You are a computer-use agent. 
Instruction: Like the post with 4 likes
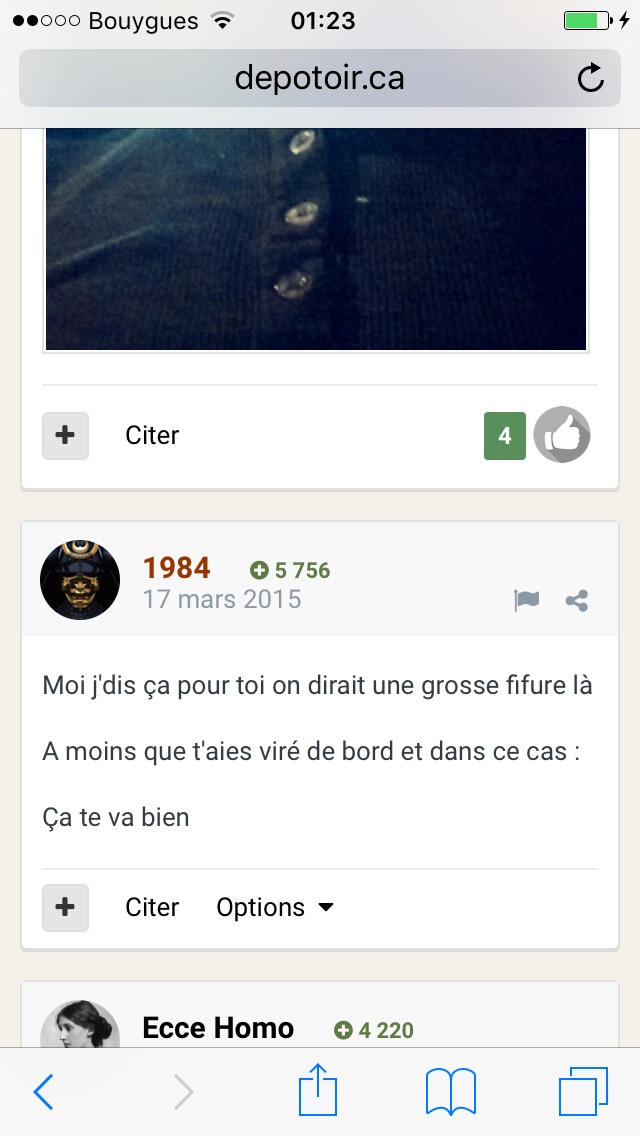pos(562,435)
